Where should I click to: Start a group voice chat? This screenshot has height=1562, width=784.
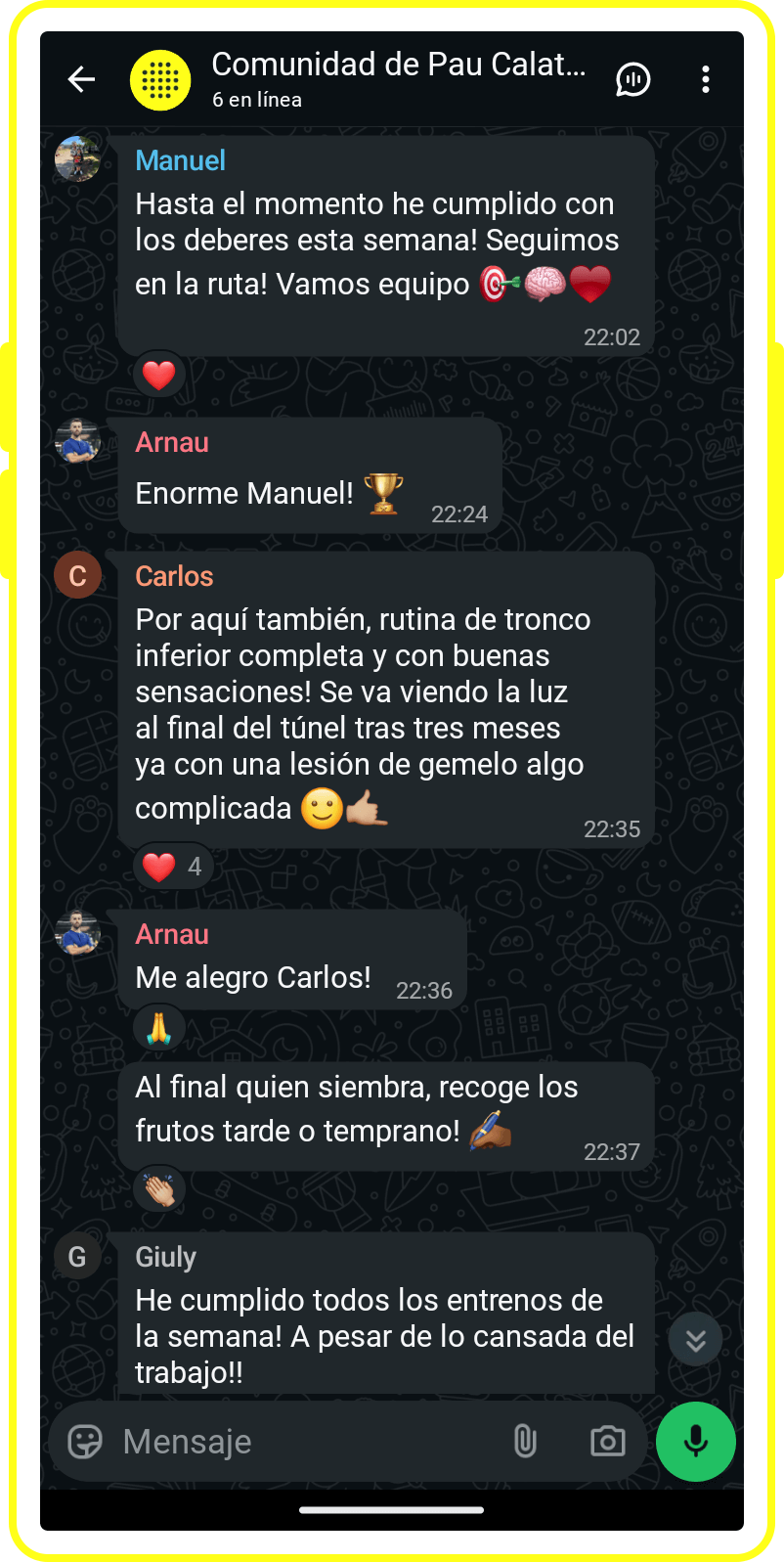click(x=632, y=79)
